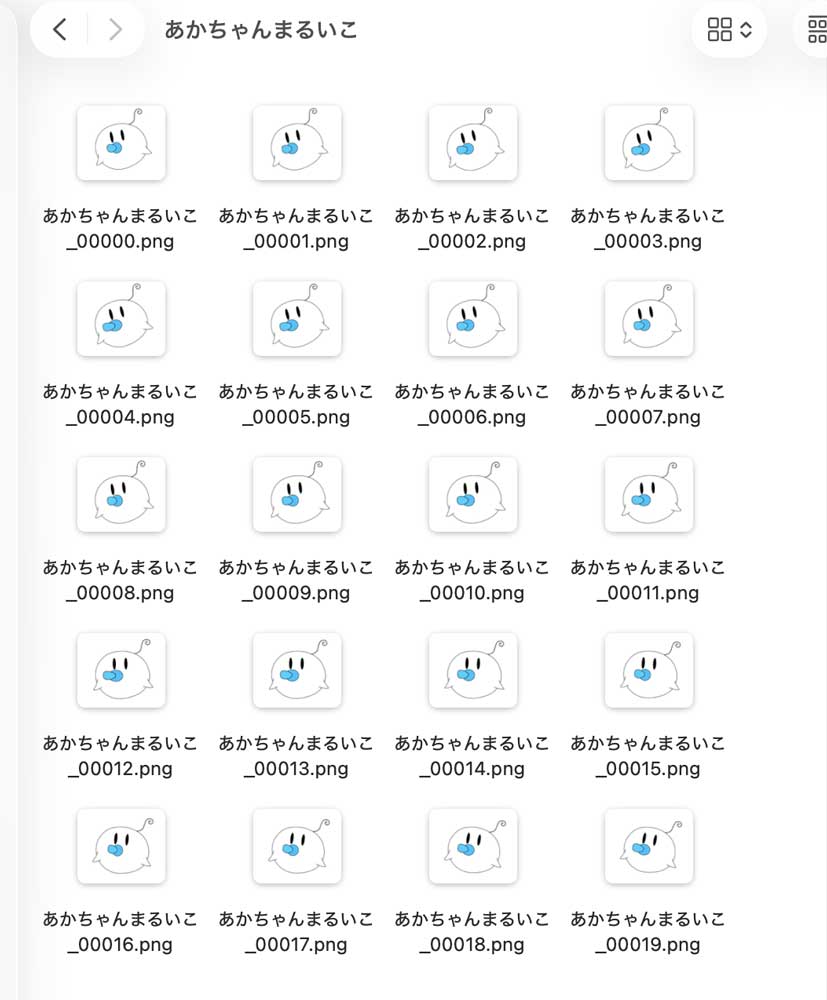
Task: Select あかちゃんまるいこ_00011.png
Action: tap(649, 494)
